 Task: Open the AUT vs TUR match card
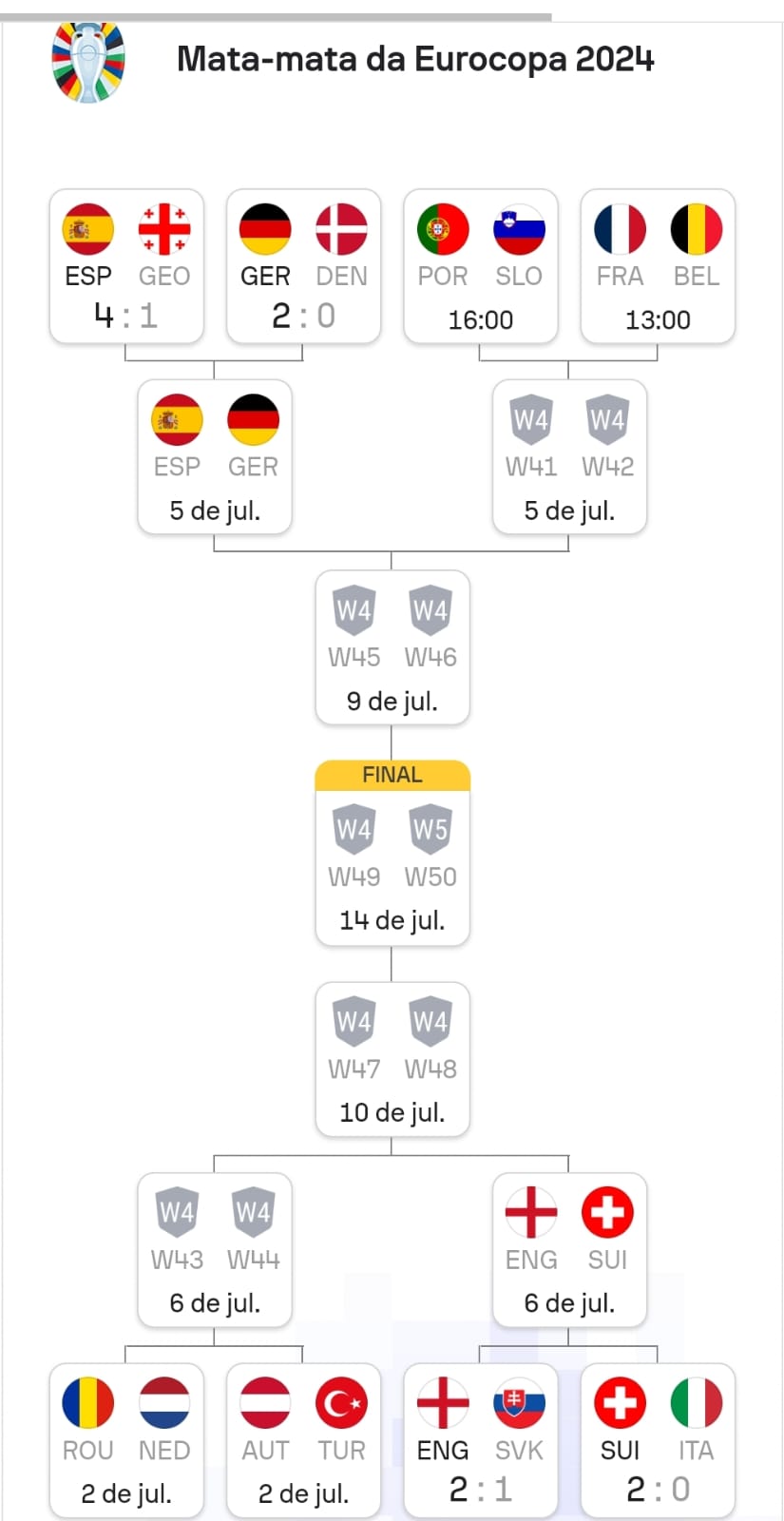pyautogui.click(x=303, y=1440)
